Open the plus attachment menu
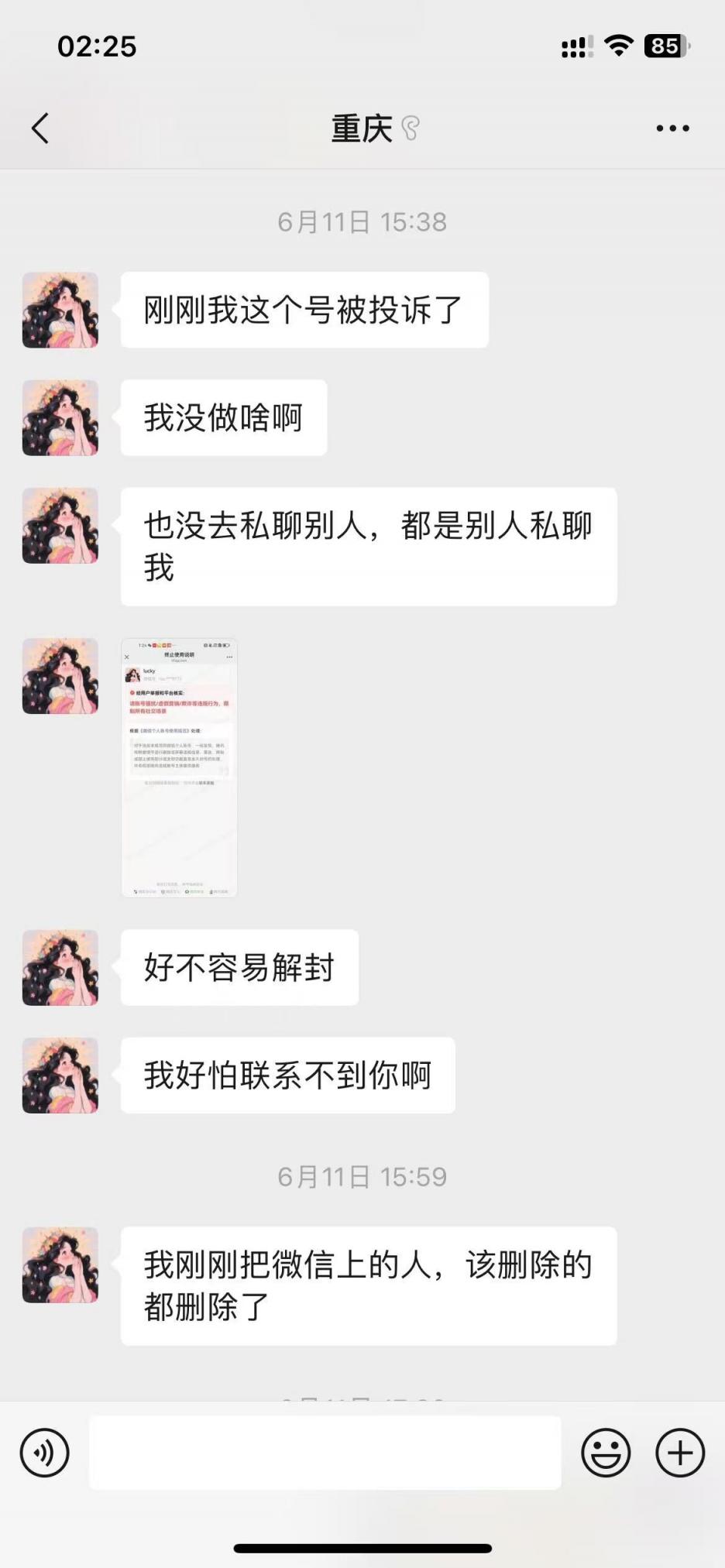 click(680, 1453)
